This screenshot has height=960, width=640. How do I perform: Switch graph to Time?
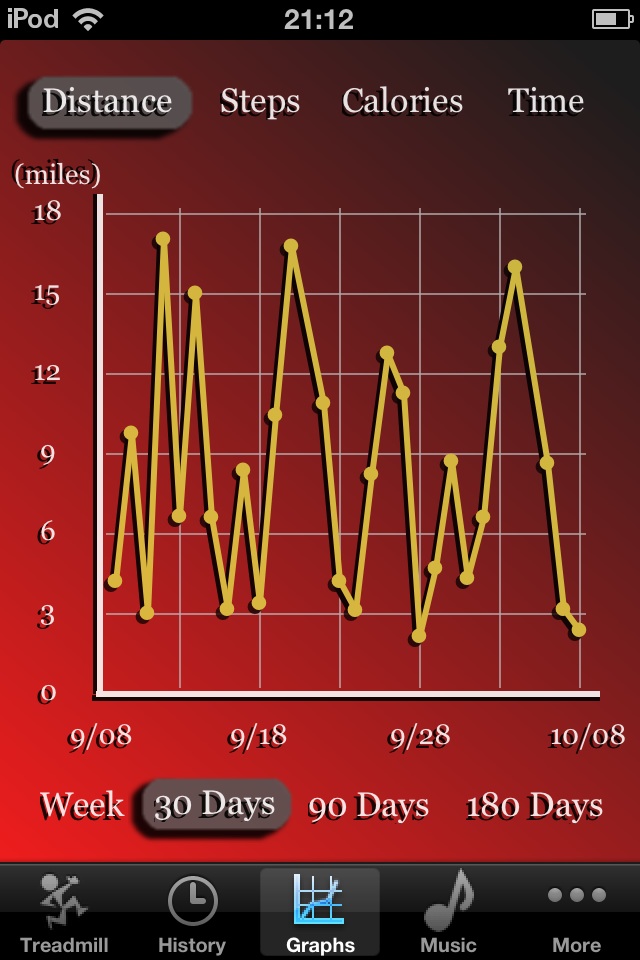point(545,102)
